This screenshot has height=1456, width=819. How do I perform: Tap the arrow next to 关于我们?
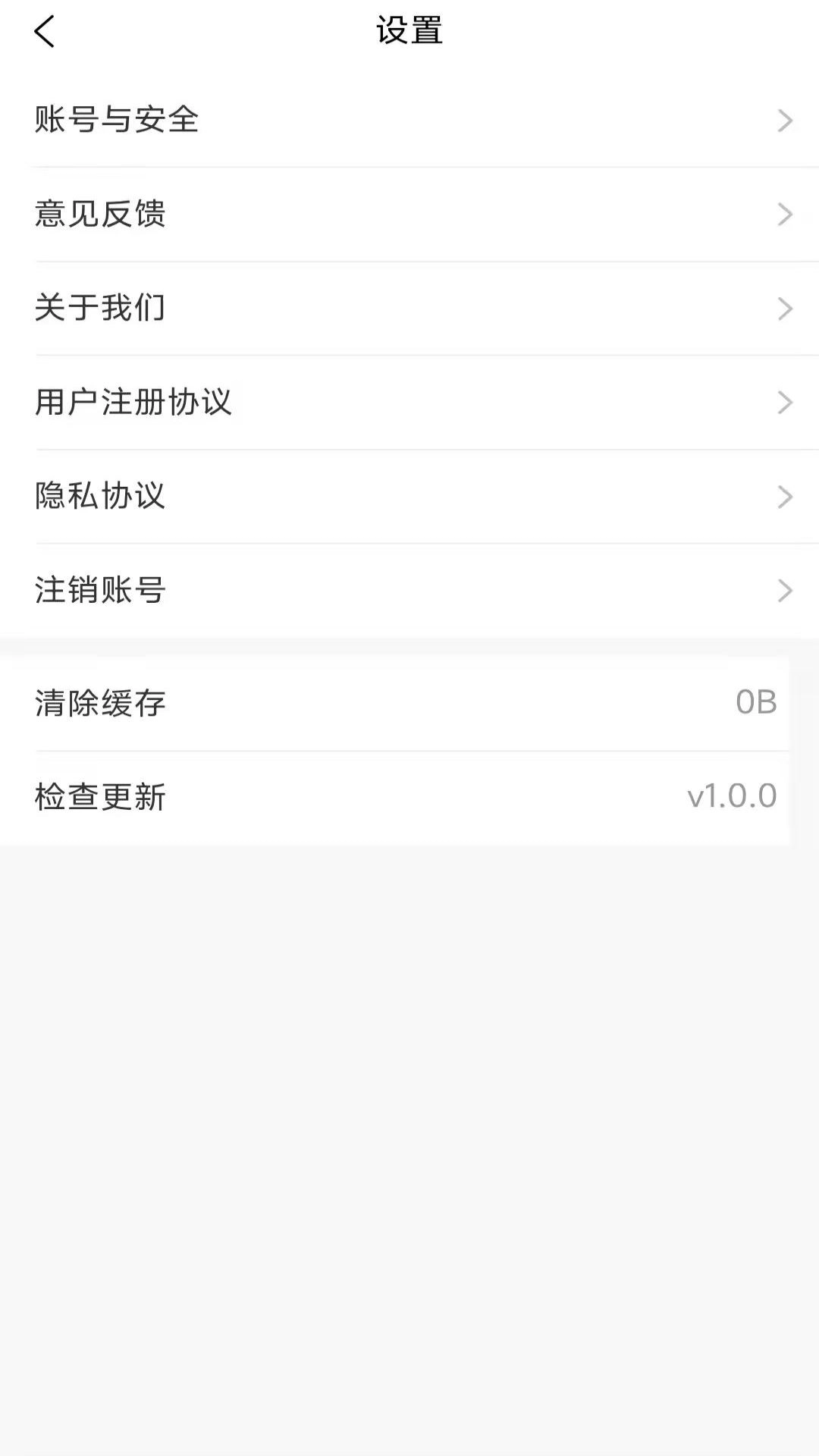pos(786,308)
